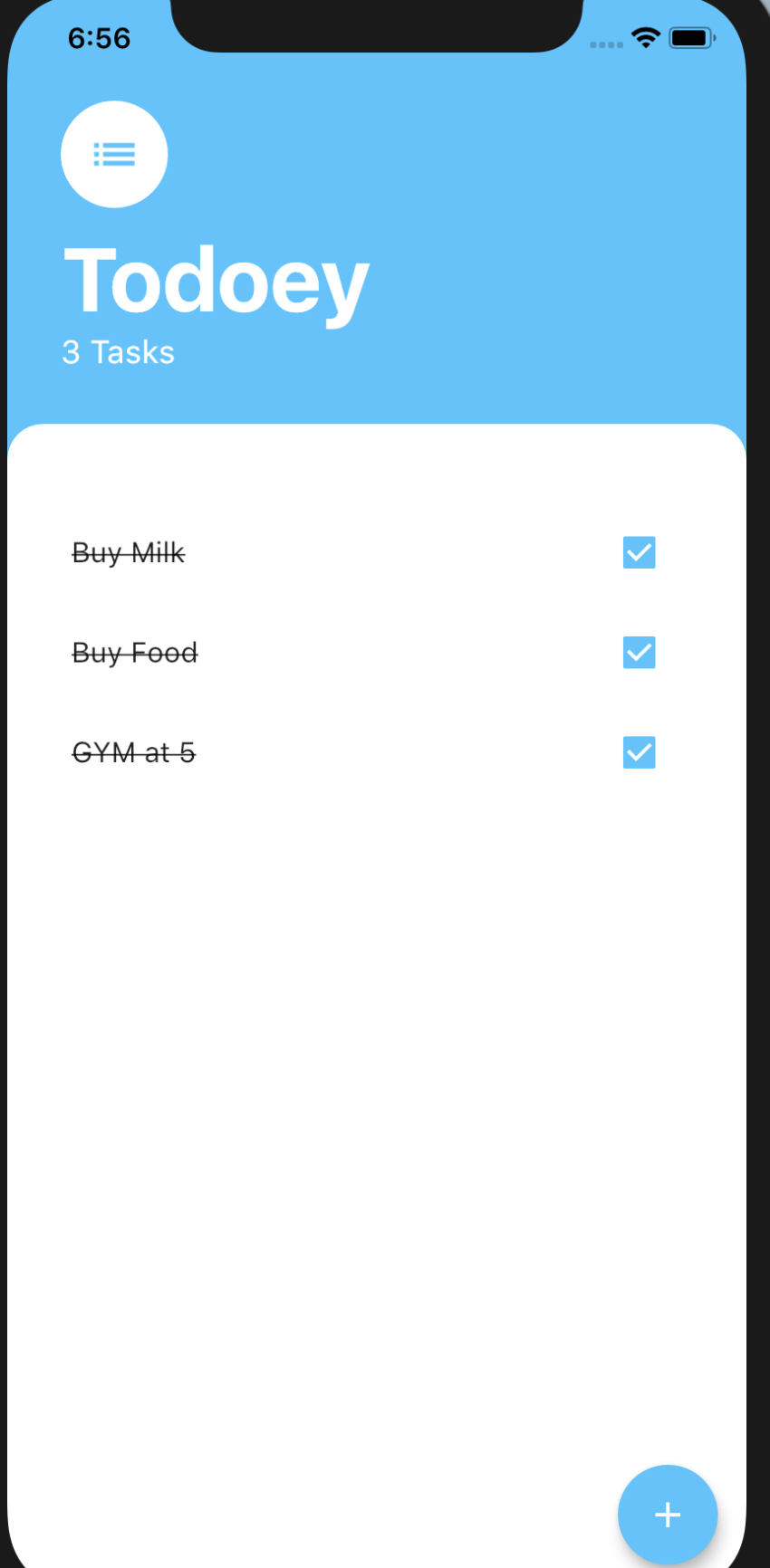770x1568 pixels.
Task: Tap the time display in status bar
Action: pos(100,38)
